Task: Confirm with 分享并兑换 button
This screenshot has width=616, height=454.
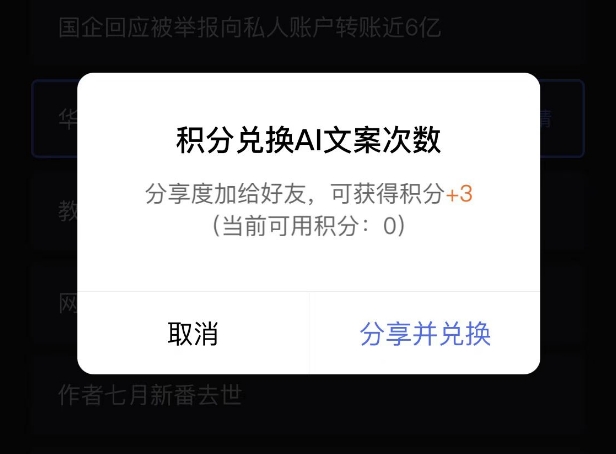Action: [425, 334]
